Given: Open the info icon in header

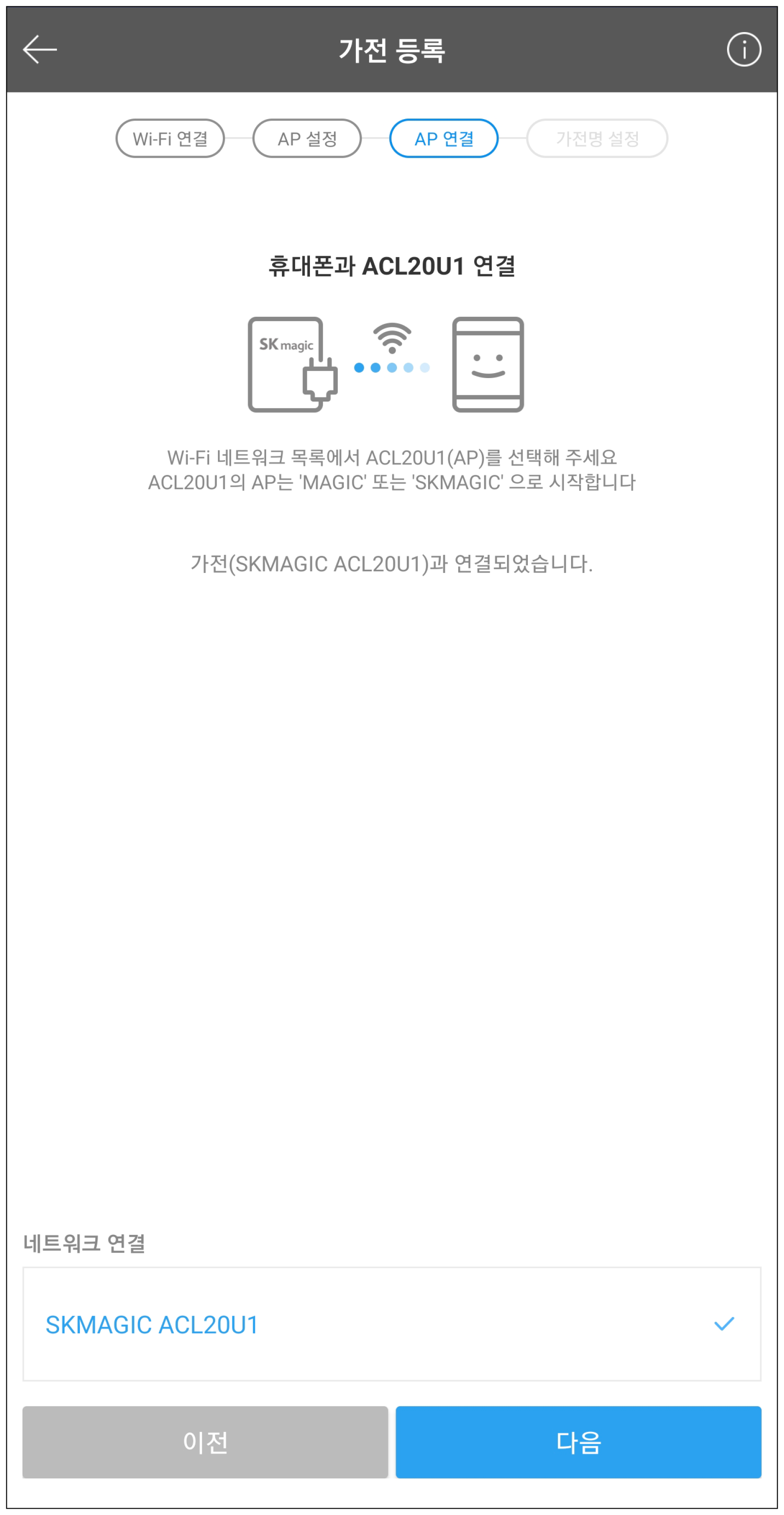Looking at the screenshot, I should pyautogui.click(x=743, y=50).
